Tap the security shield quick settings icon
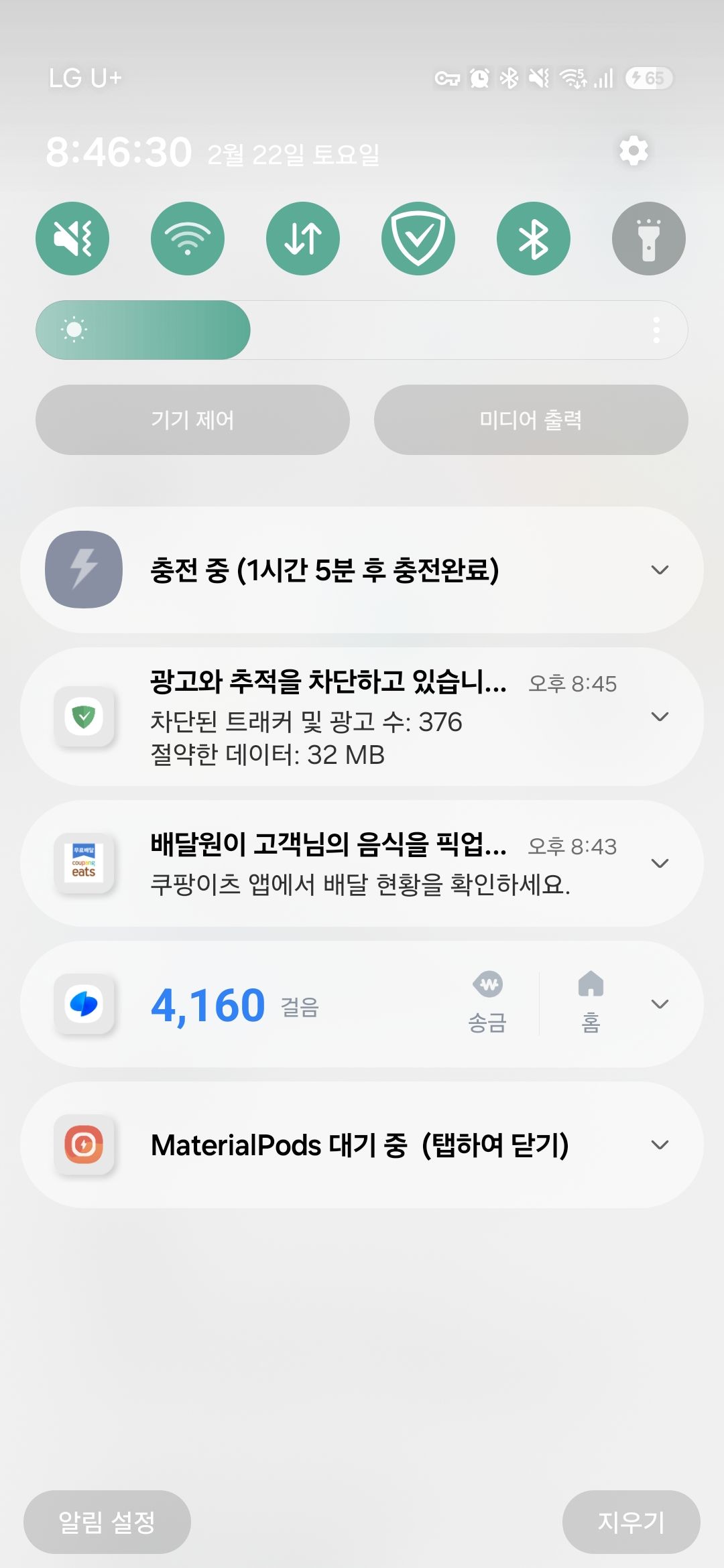Image resolution: width=724 pixels, height=1568 pixels. tap(418, 238)
